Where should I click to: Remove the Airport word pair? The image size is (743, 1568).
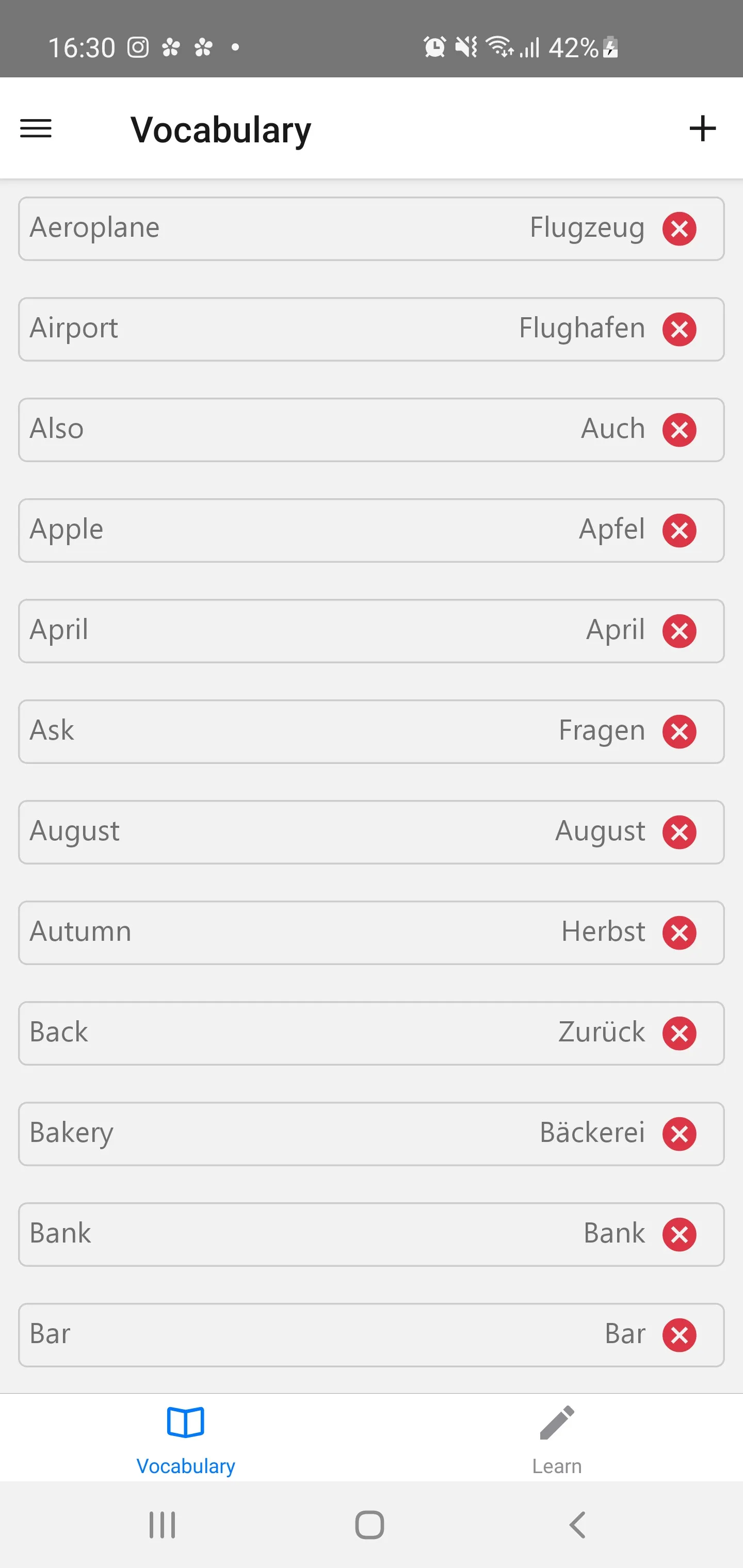[x=679, y=329]
